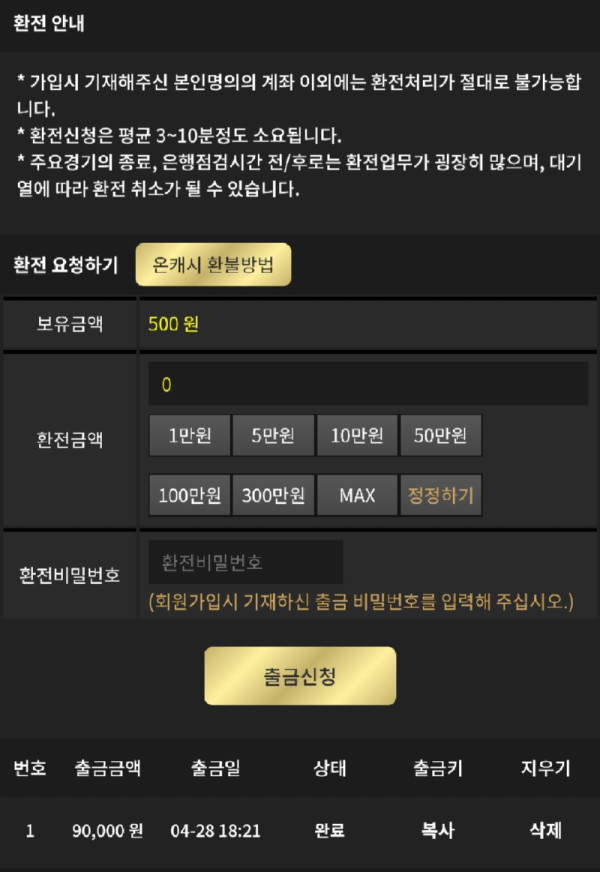600x872 pixels.
Task: Focus the 환전비밀번호 password field
Action: click(245, 562)
